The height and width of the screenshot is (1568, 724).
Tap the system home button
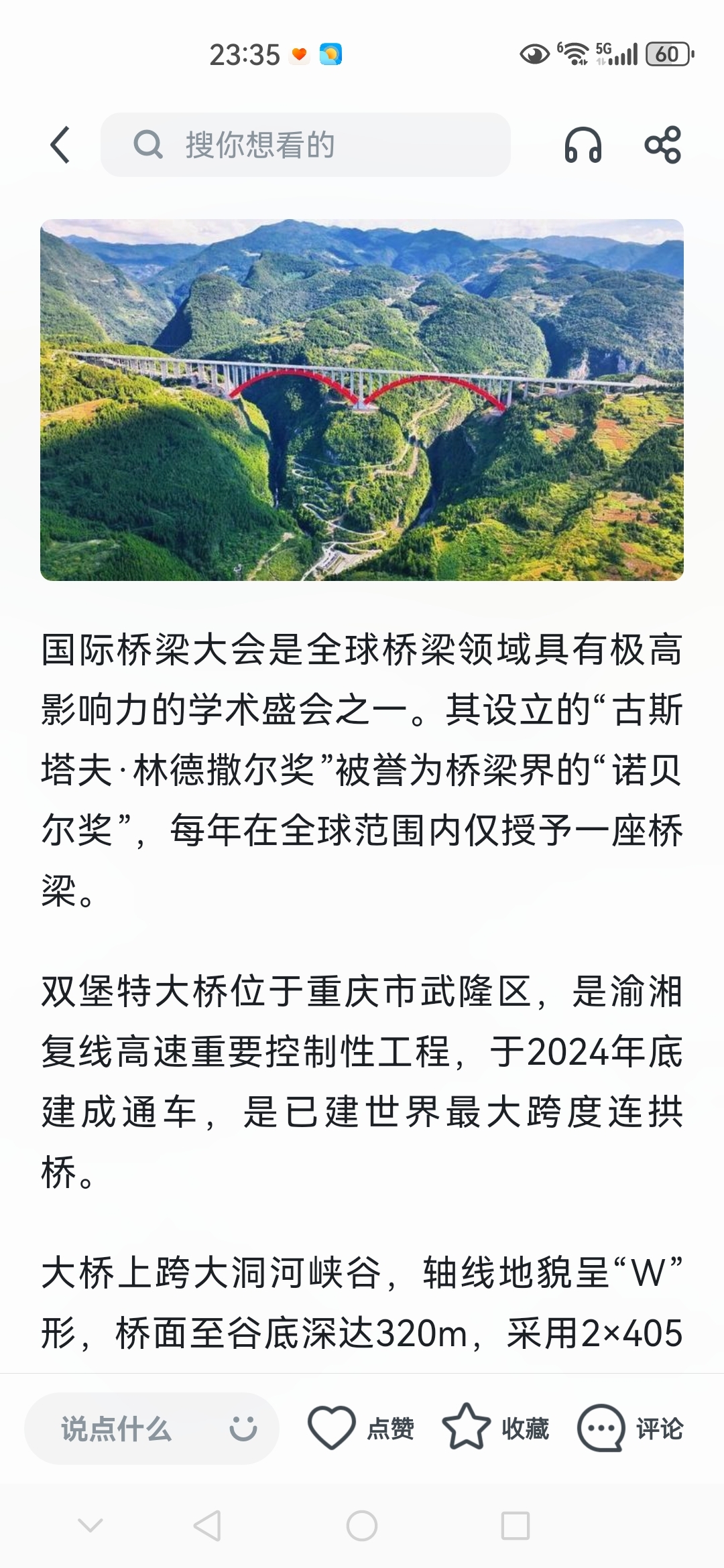coord(362,1526)
